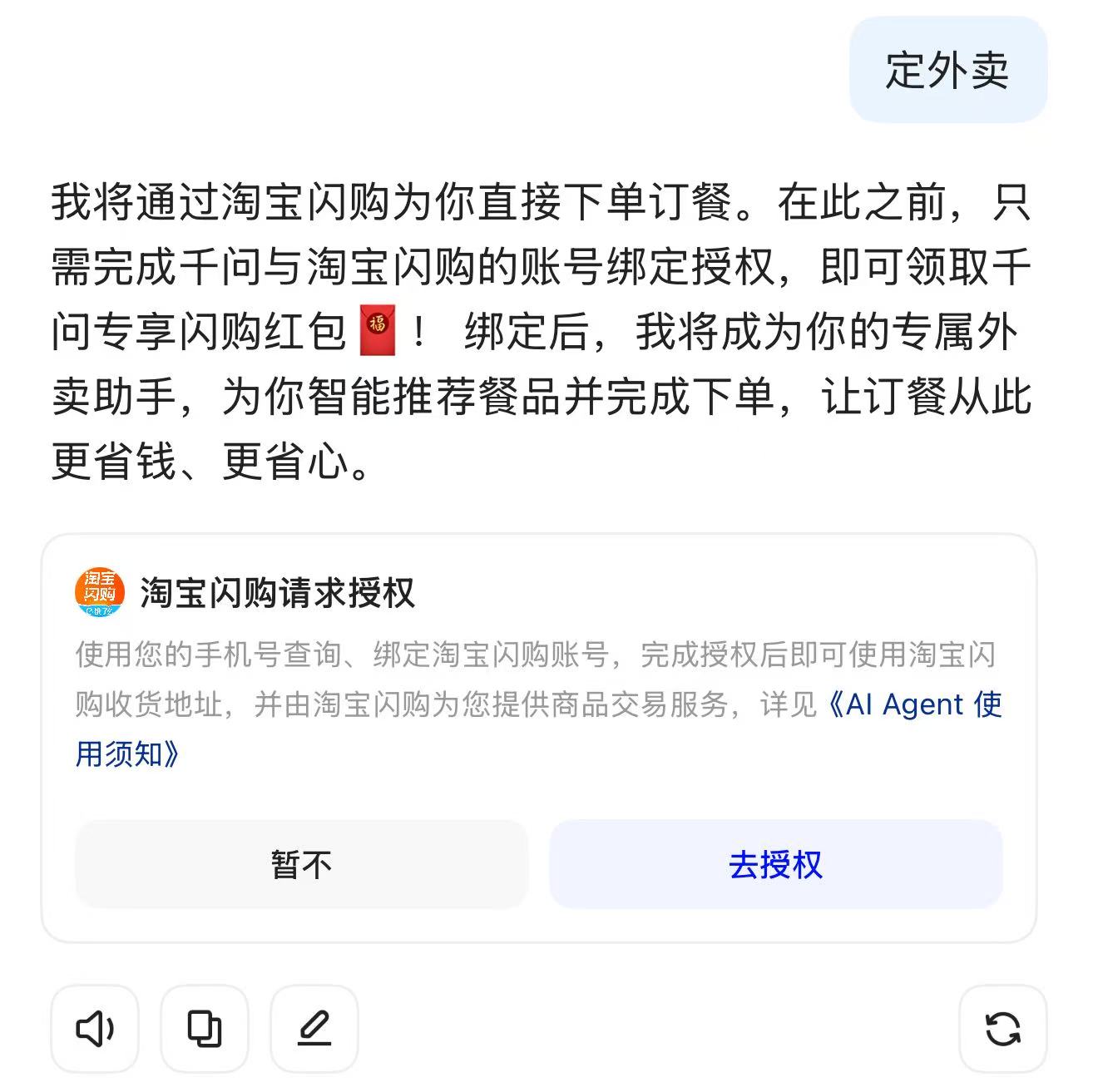Decline authorization with 暂不

(x=301, y=865)
